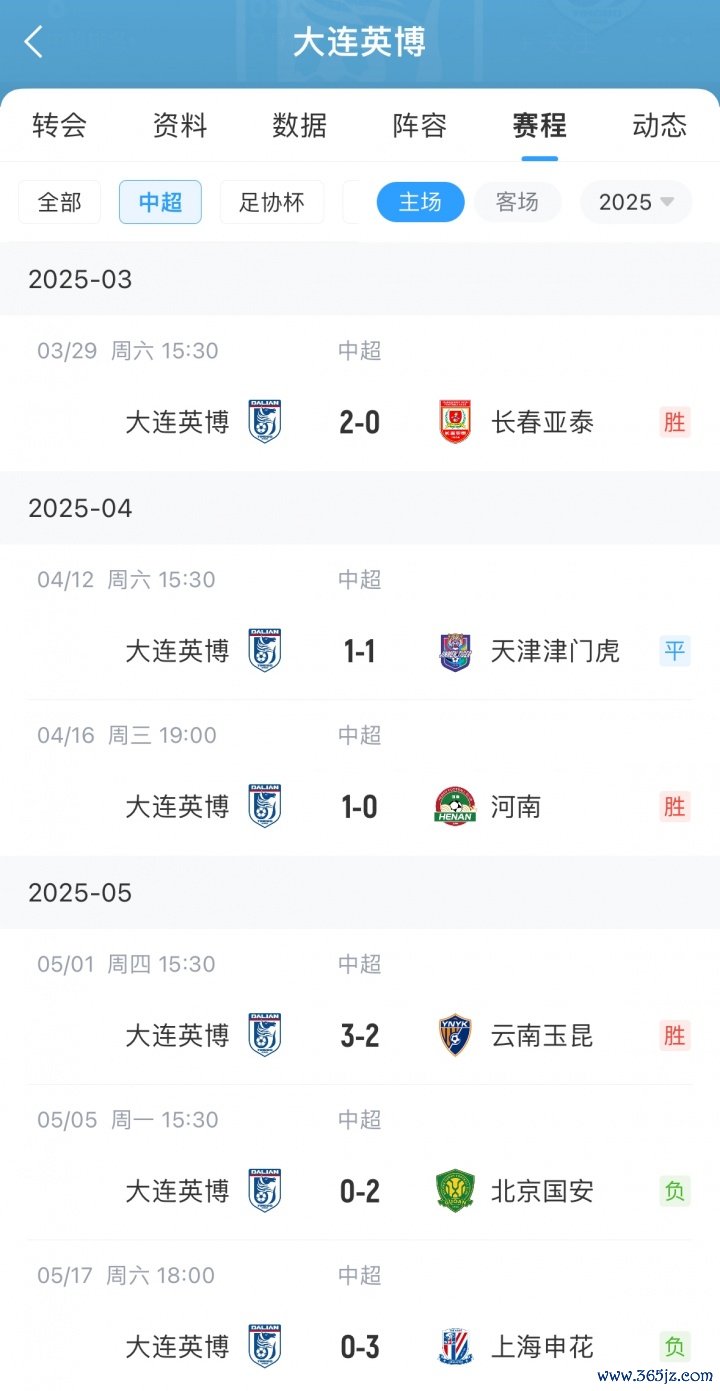The width and height of the screenshot is (720, 1391).
Task: Select the 全部 competition filter
Action: tap(60, 202)
